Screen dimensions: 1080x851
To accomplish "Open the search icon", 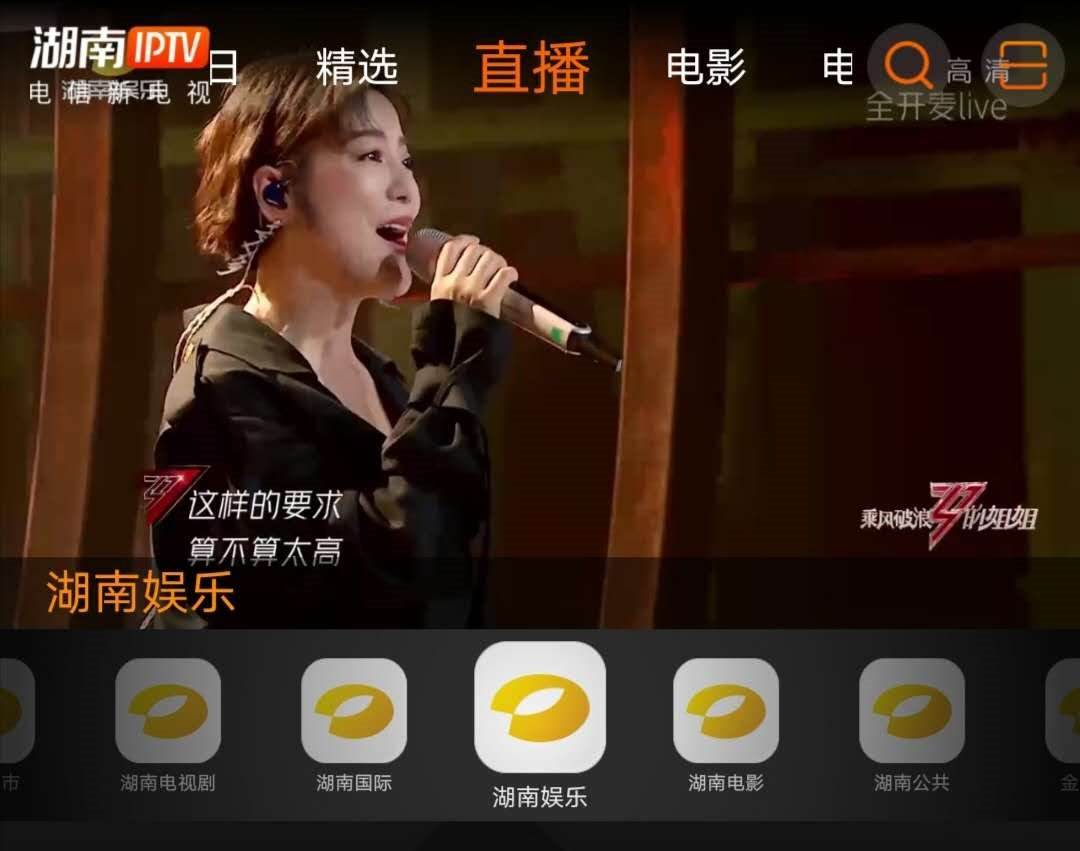I will [x=907, y=66].
